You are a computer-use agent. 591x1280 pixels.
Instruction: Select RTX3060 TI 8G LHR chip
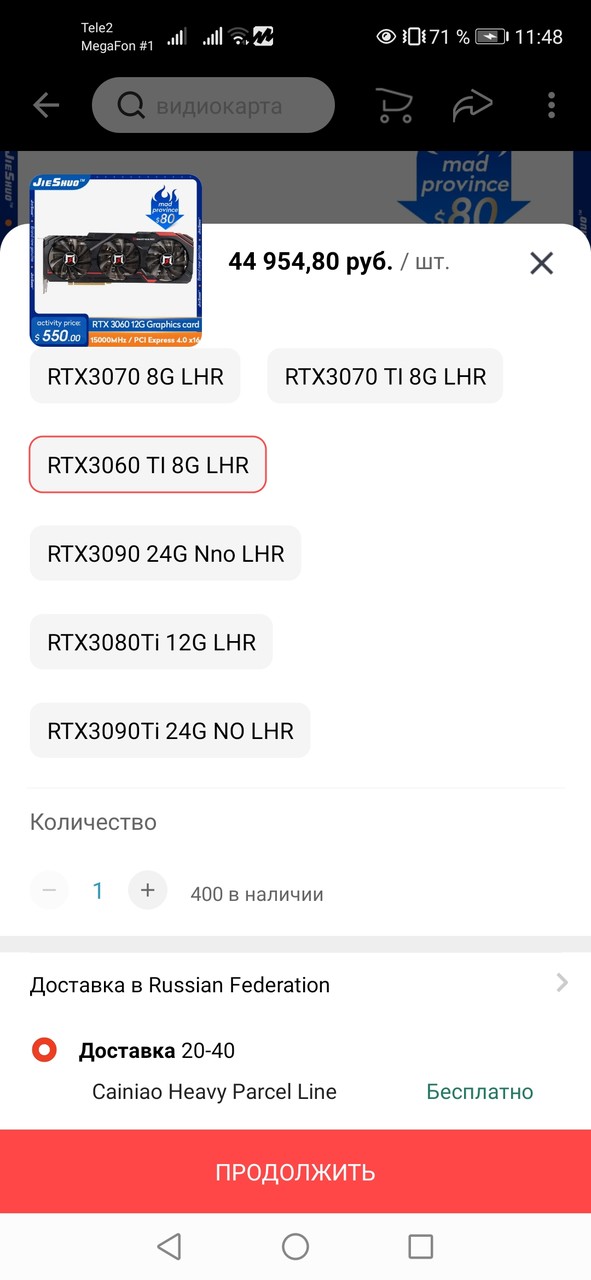click(x=148, y=464)
